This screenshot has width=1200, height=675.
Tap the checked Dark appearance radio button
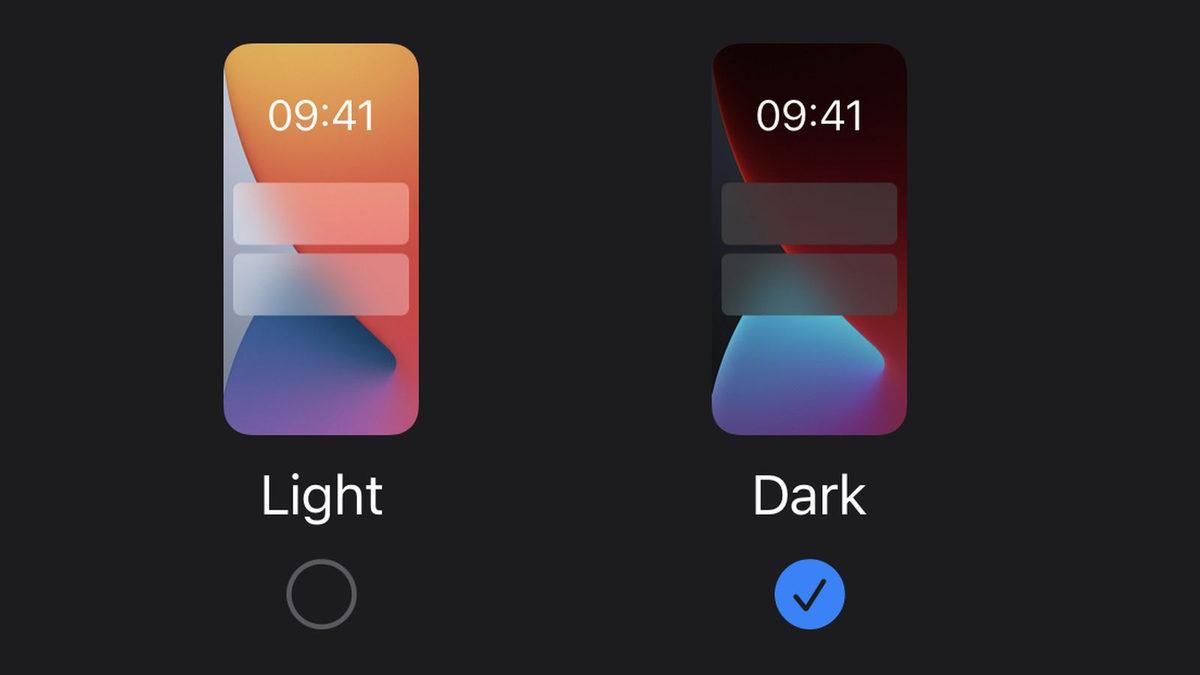pyautogui.click(x=809, y=594)
